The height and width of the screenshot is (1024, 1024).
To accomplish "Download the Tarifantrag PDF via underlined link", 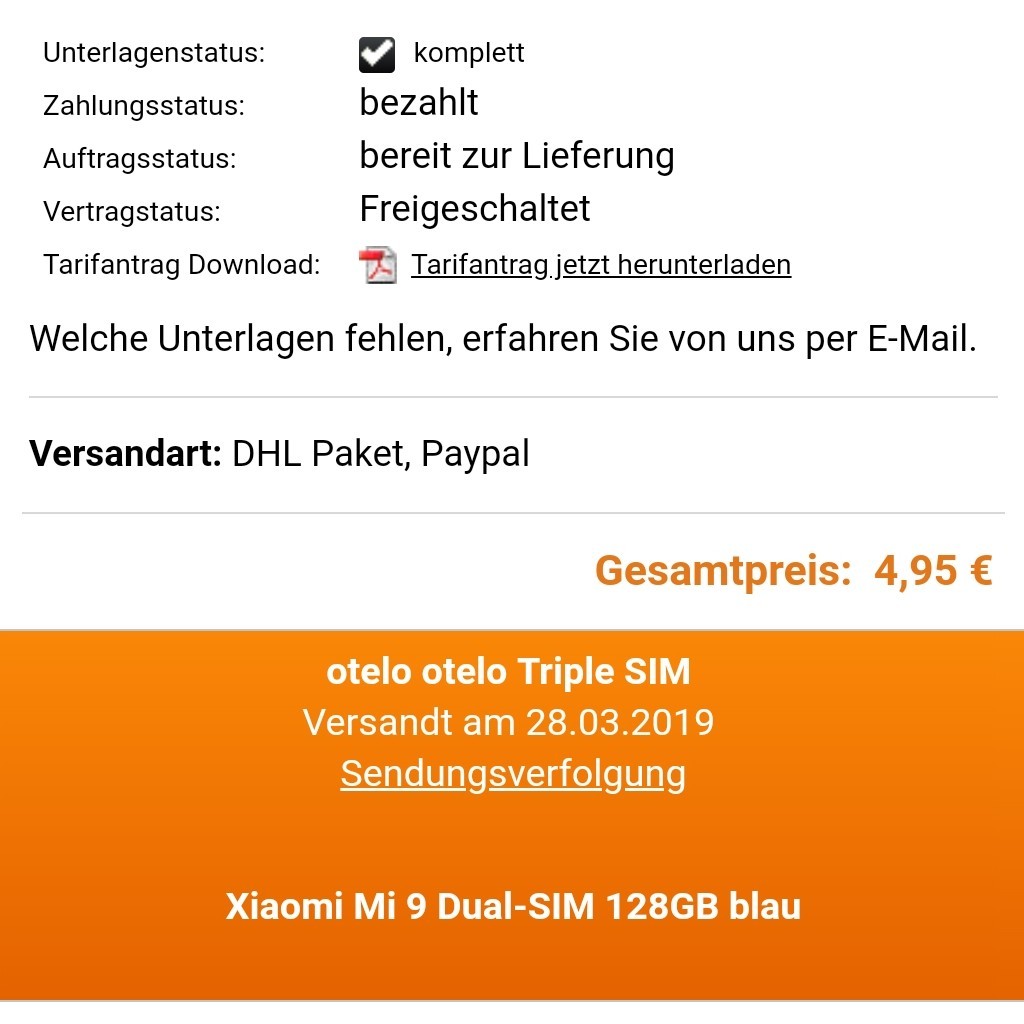I will [600, 265].
